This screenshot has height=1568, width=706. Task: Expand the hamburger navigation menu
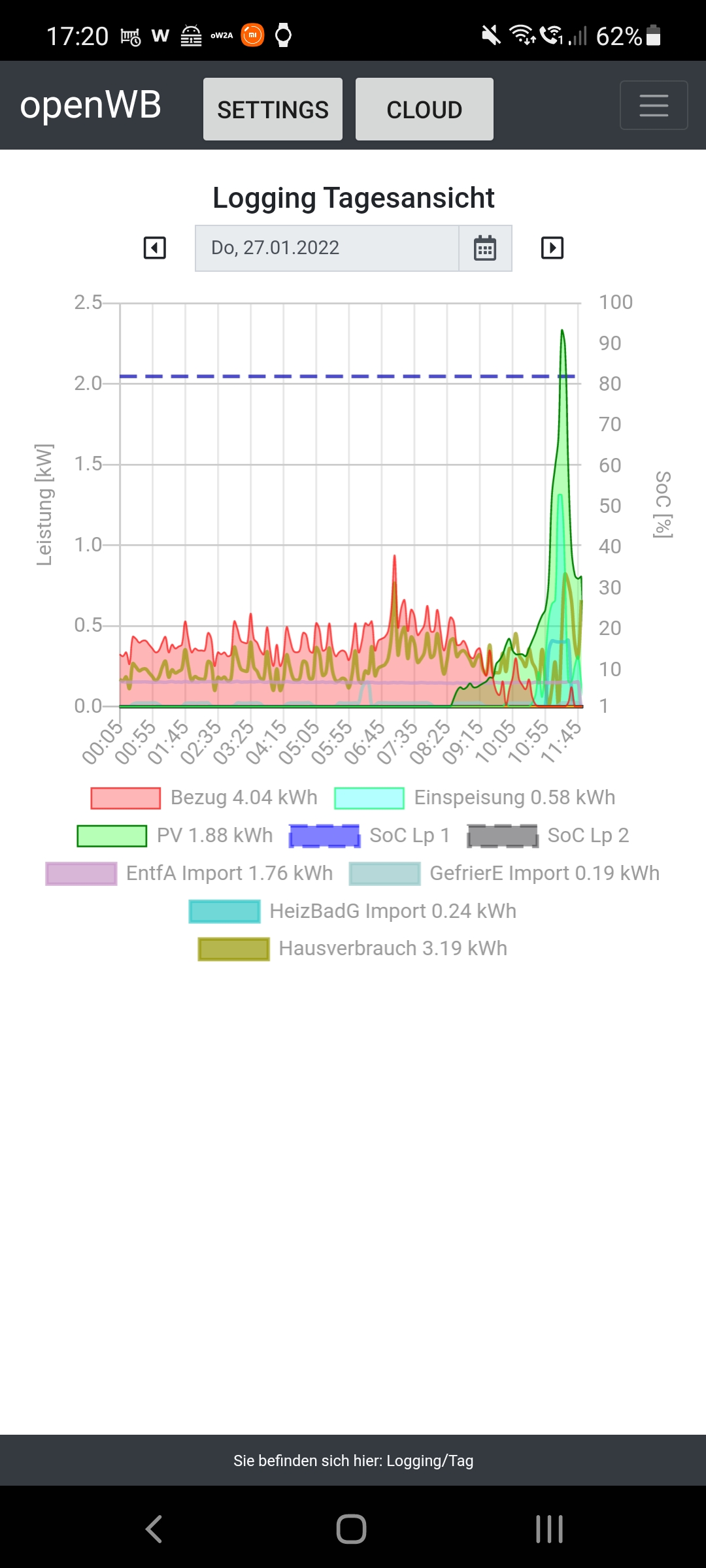tap(653, 105)
